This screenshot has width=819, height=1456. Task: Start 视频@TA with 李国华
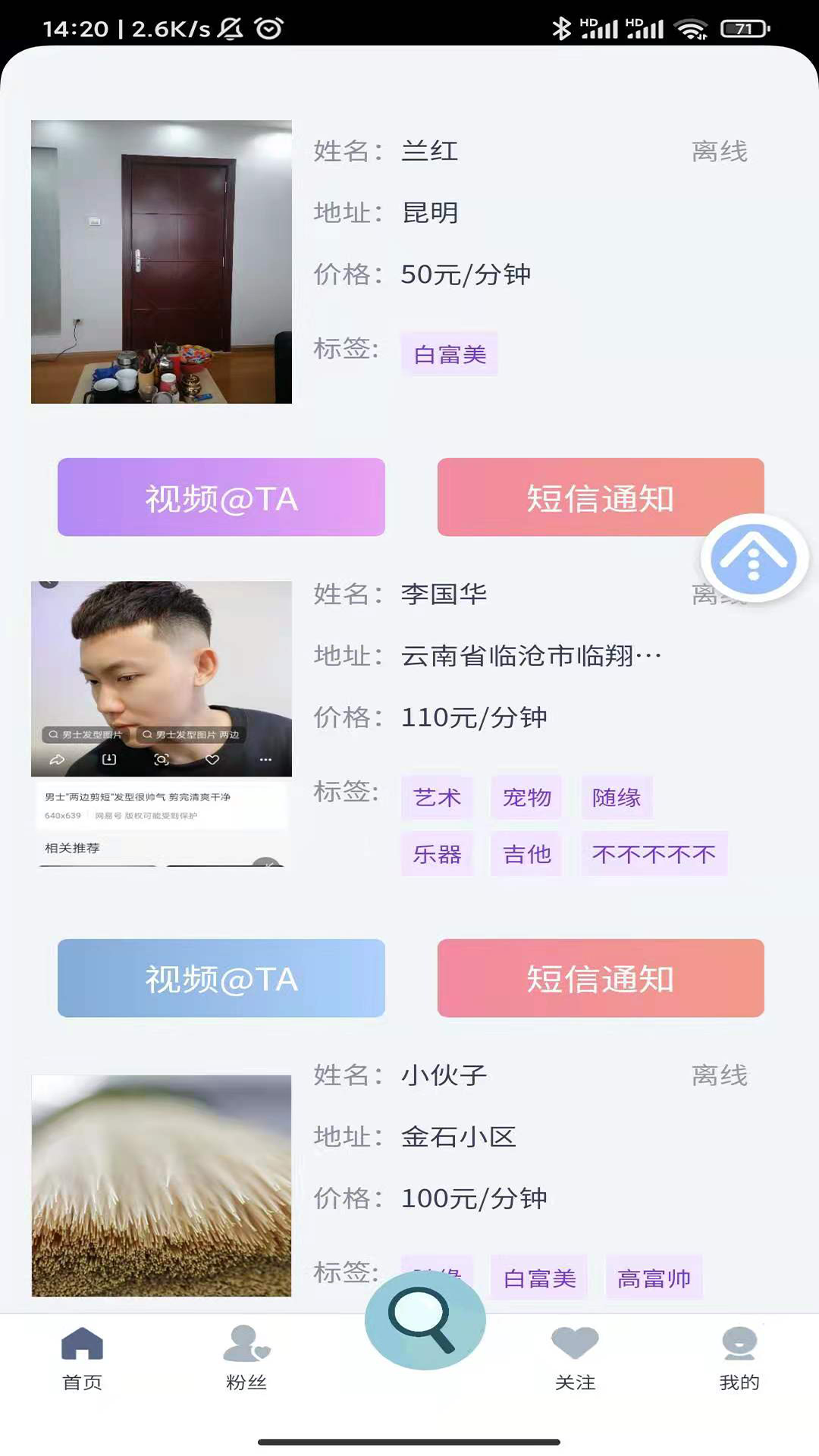(x=221, y=977)
